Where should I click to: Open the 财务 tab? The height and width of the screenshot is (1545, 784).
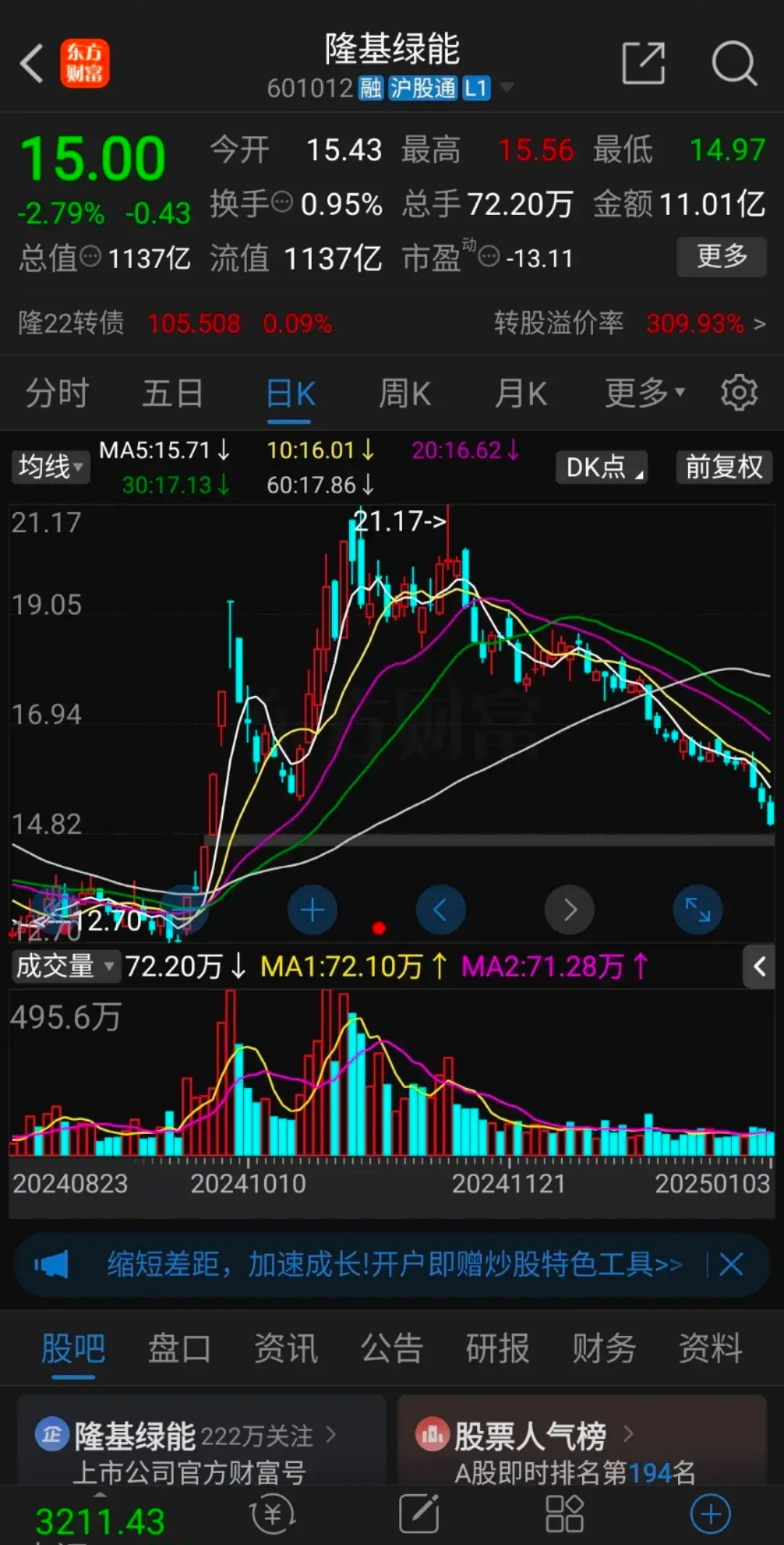pyautogui.click(x=604, y=1349)
